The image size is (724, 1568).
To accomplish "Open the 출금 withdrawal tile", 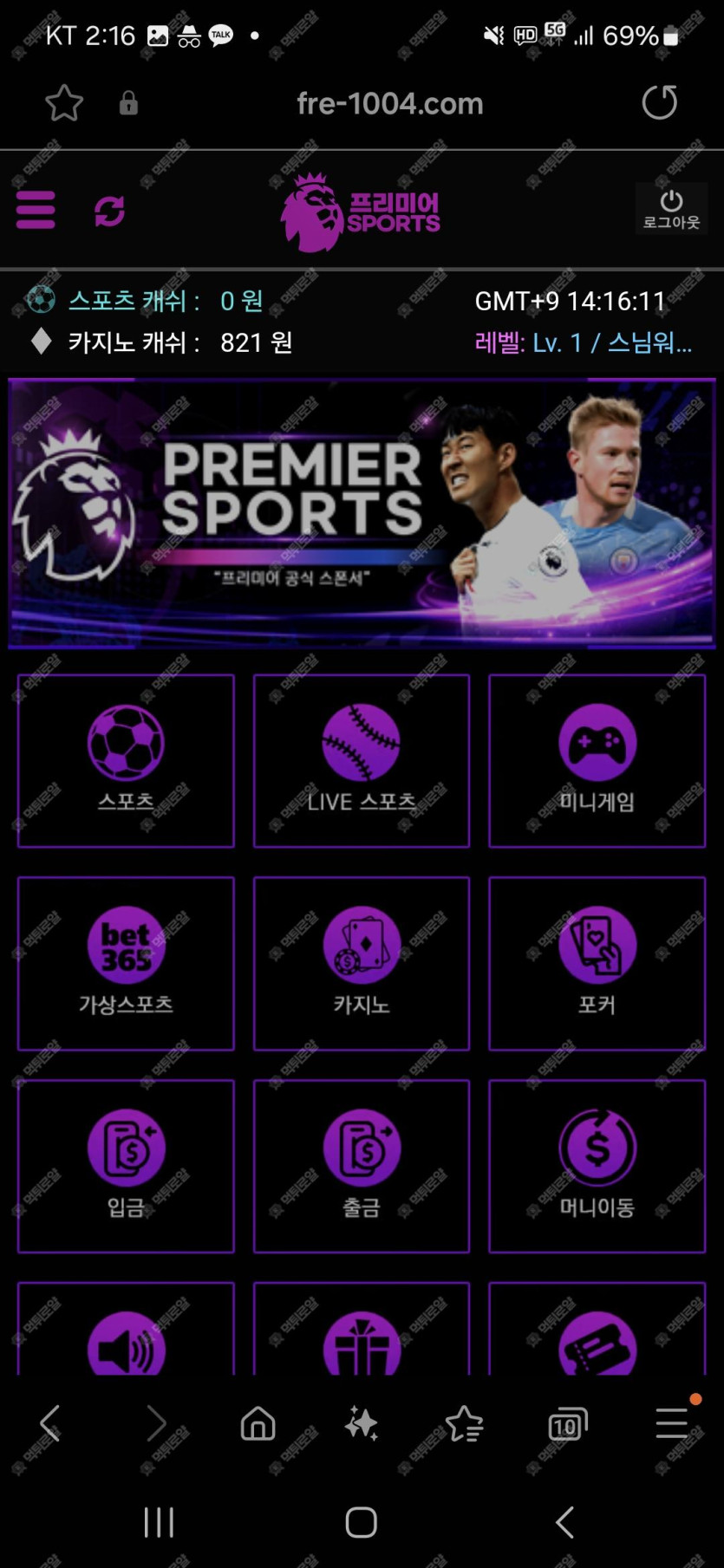I will pos(361,1166).
